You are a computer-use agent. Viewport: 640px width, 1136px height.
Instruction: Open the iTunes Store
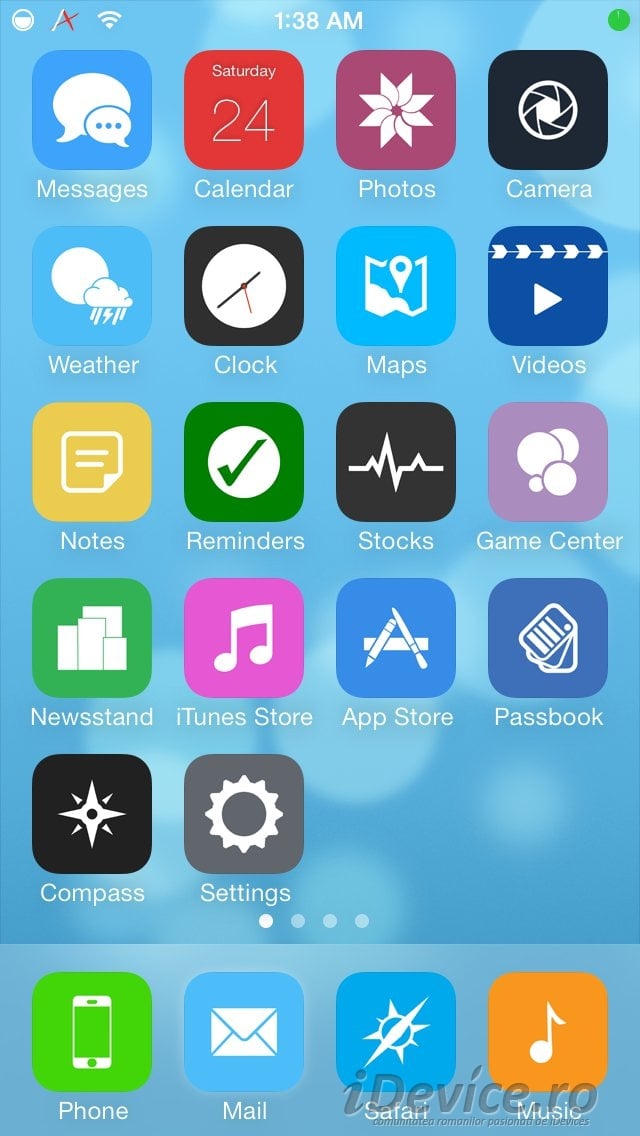244,638
